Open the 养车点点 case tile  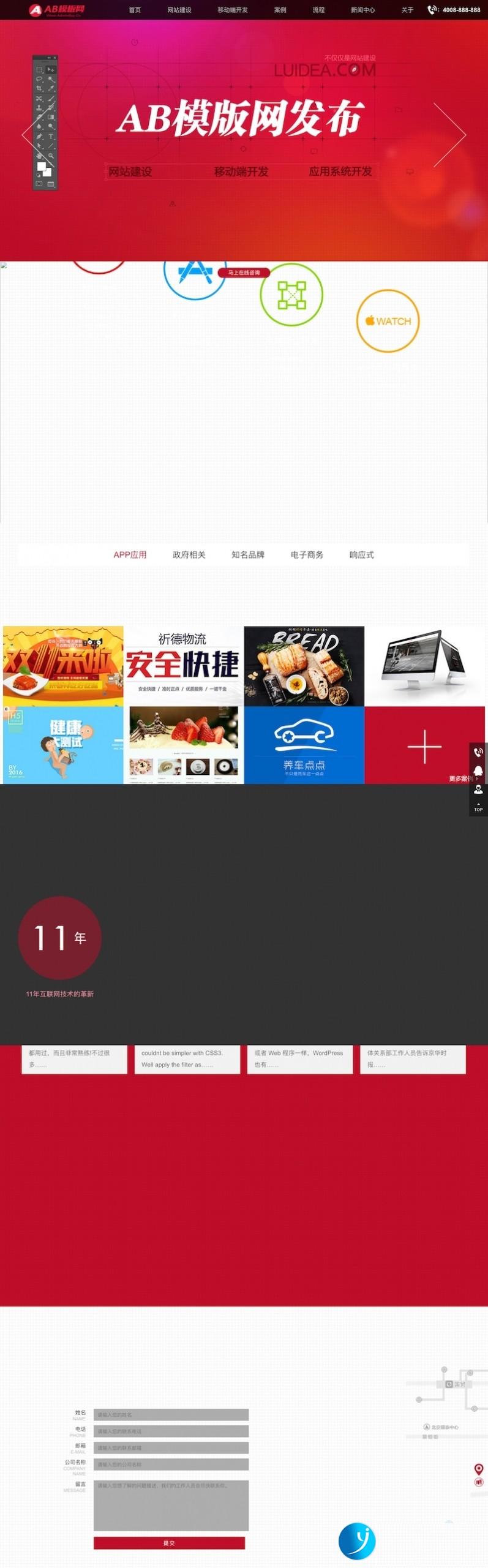[x=304, y=745]
